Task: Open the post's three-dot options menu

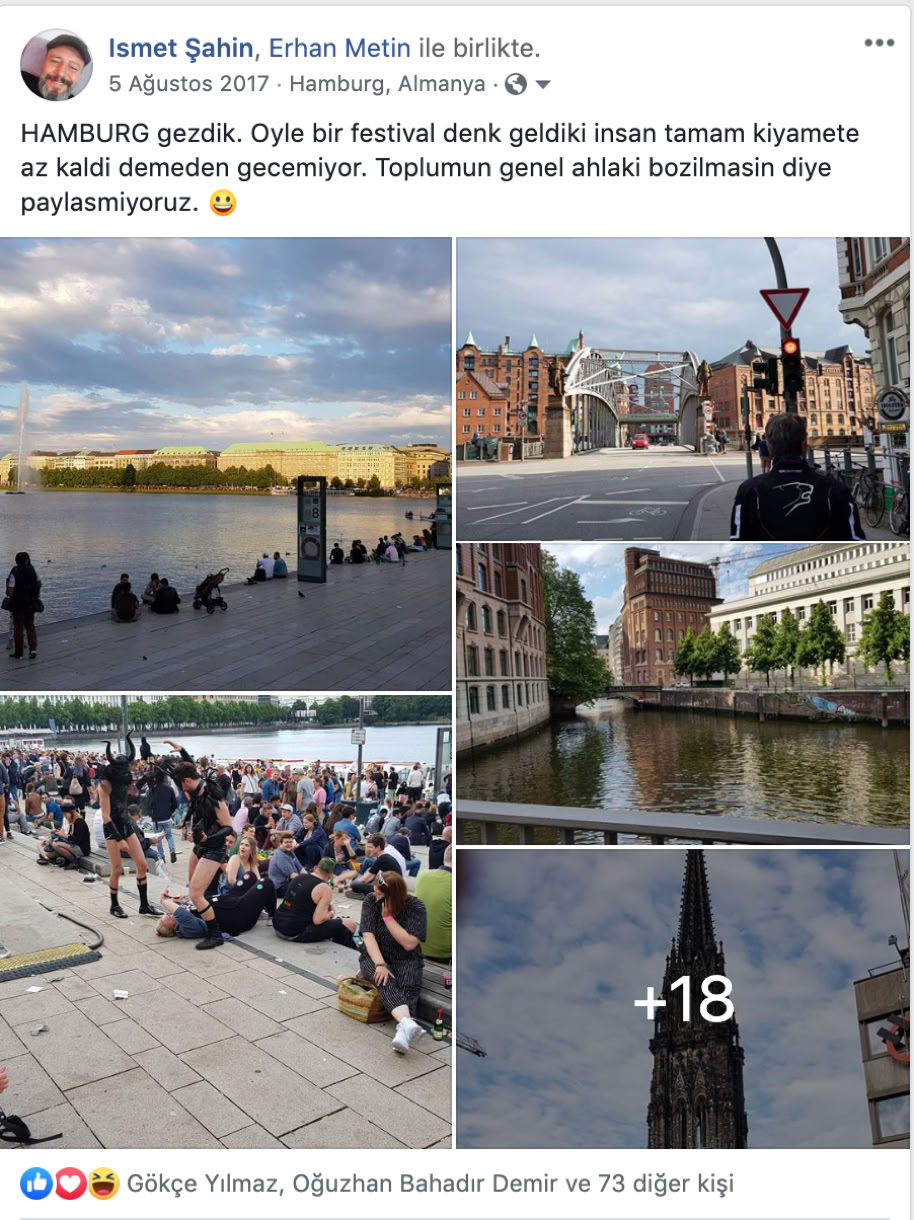Action: (x=879, y=43)
